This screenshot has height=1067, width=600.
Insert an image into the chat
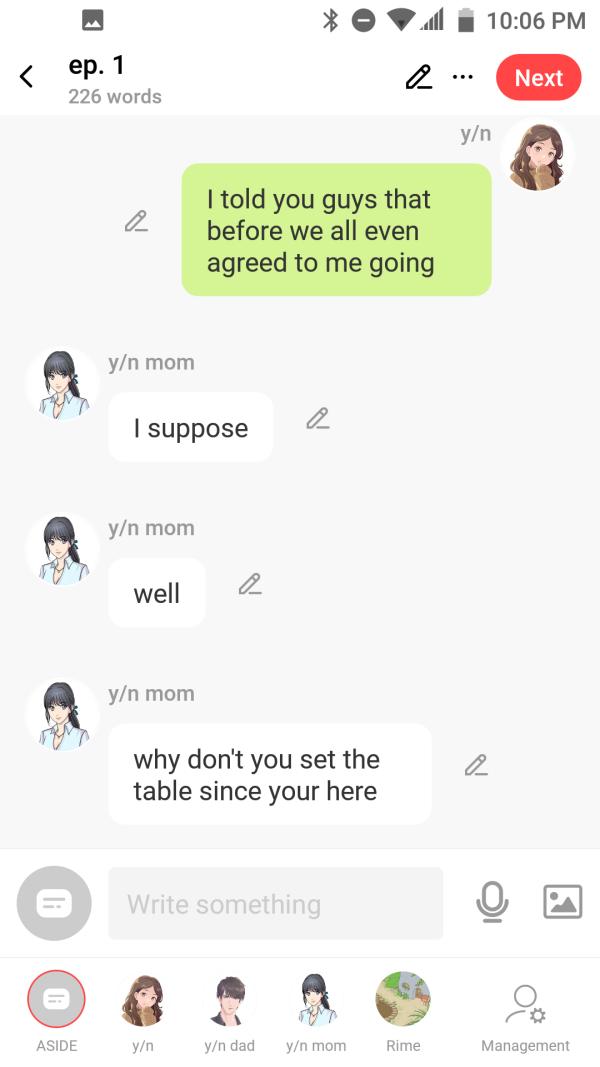coord(562,902)
